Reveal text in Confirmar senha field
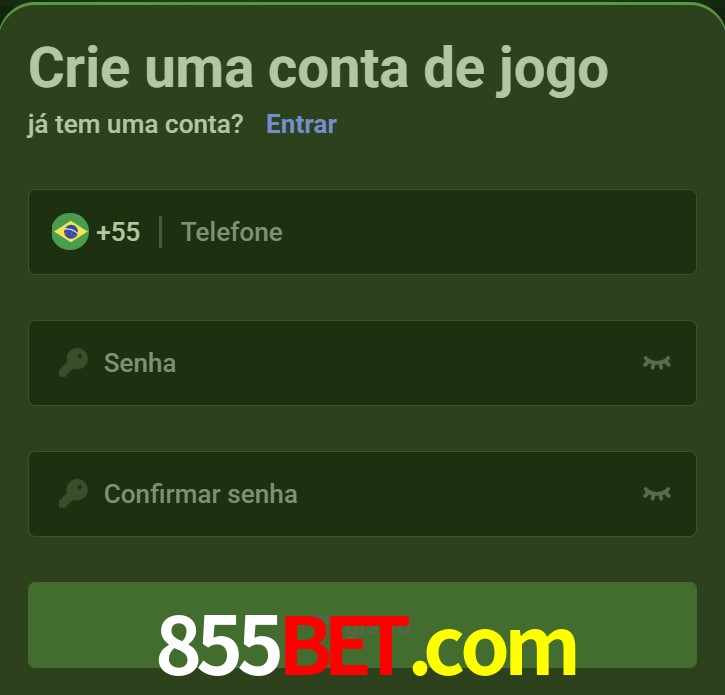Viewport: 725px width, 695px height. tap(656, 493)
